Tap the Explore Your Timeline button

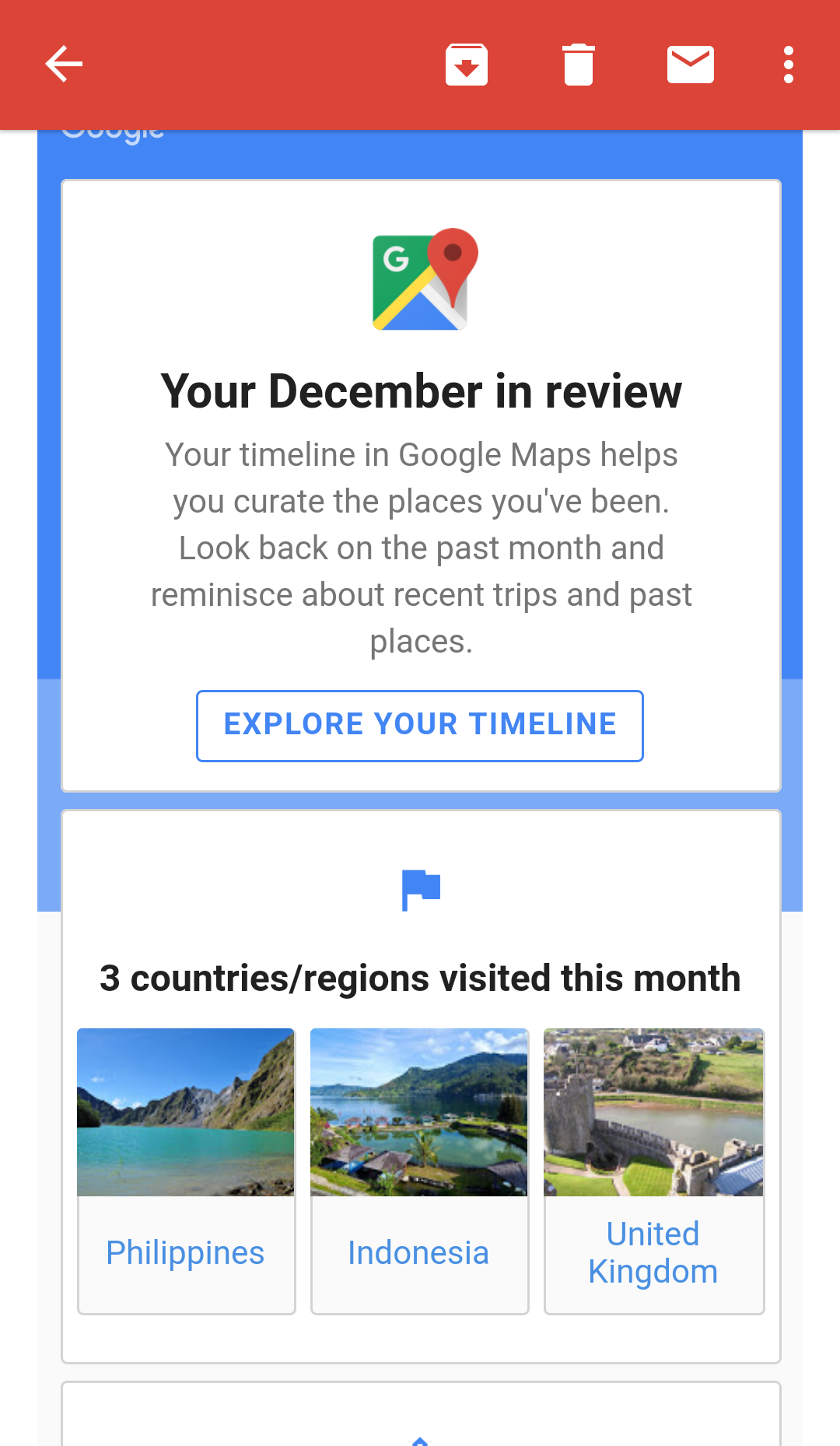tap(420, 725)
